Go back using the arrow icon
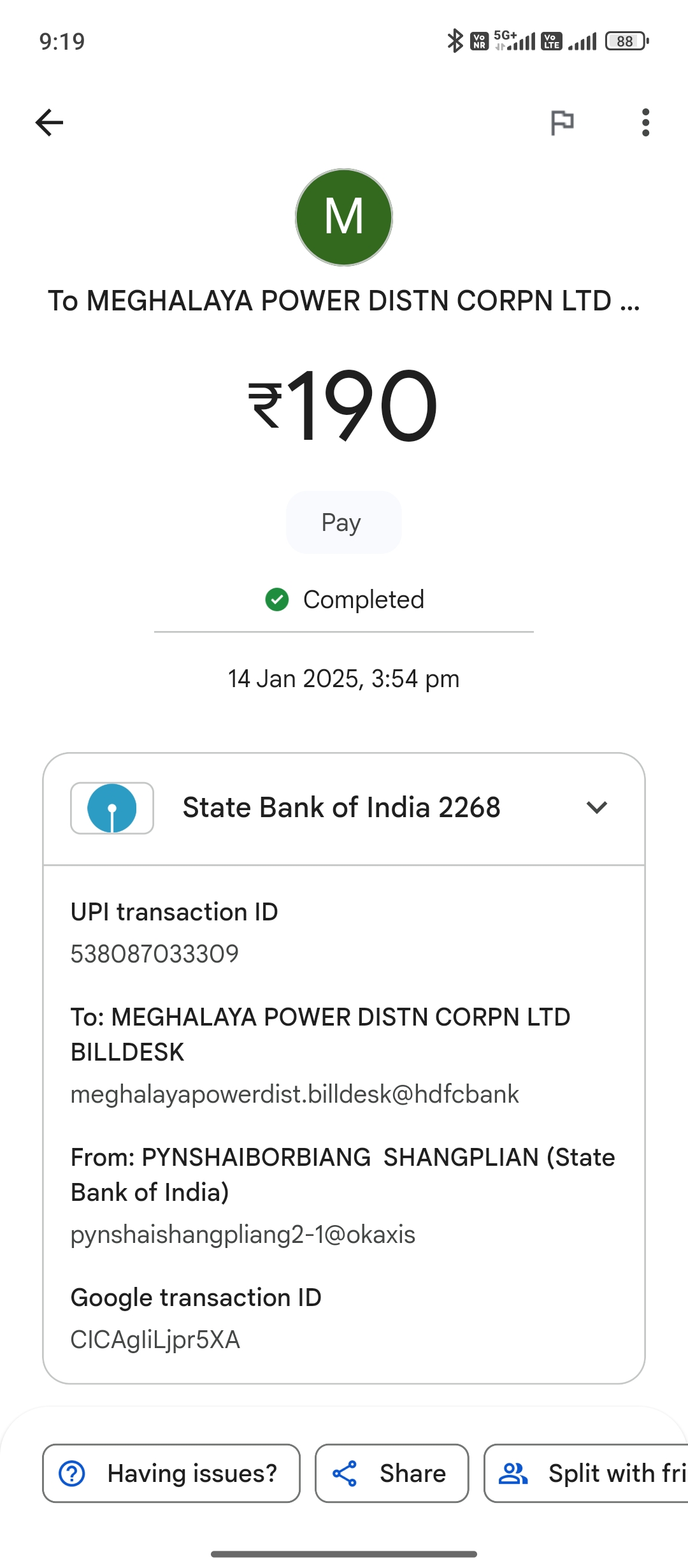 tap(50, 122)
